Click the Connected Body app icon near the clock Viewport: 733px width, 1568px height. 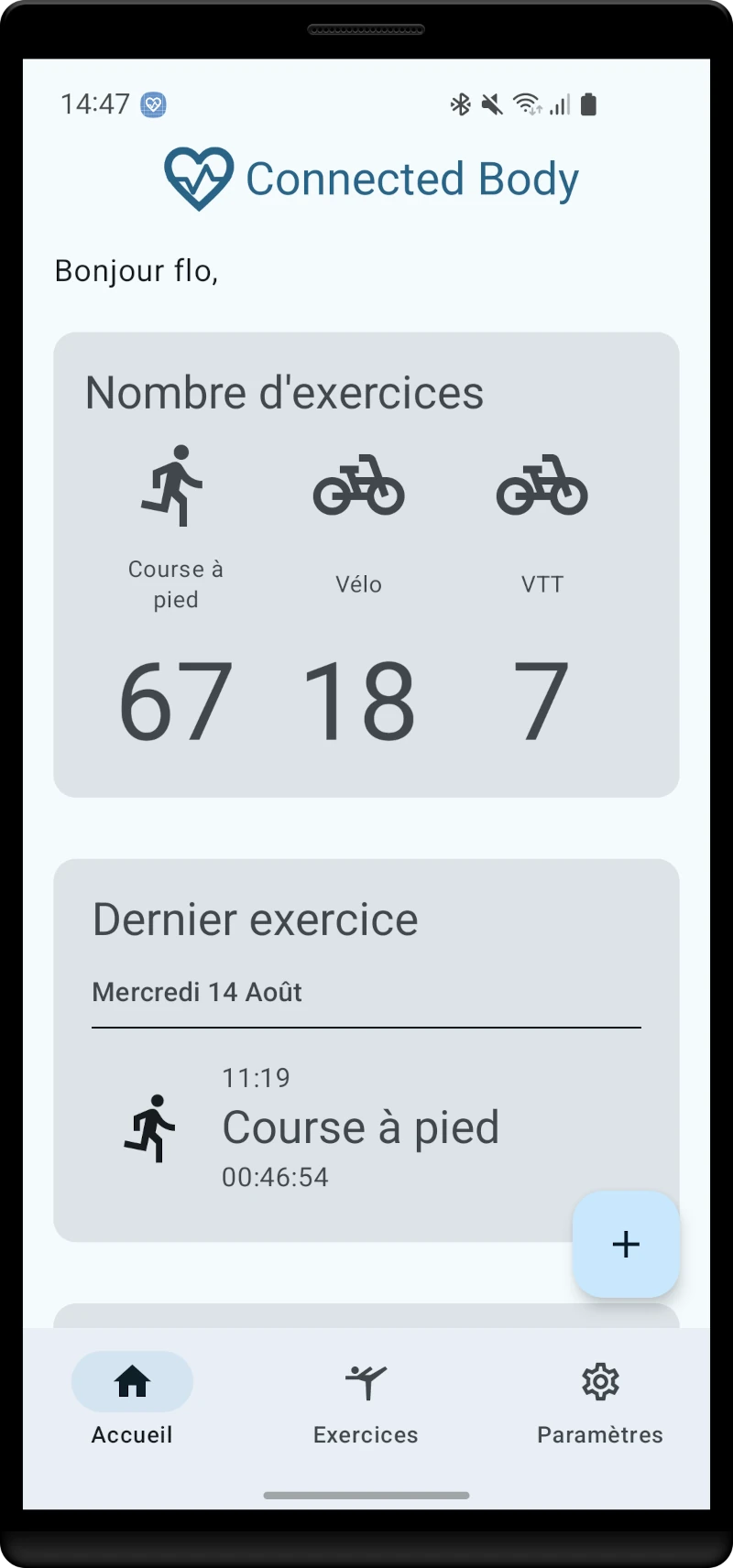click(x=151, y=103)
